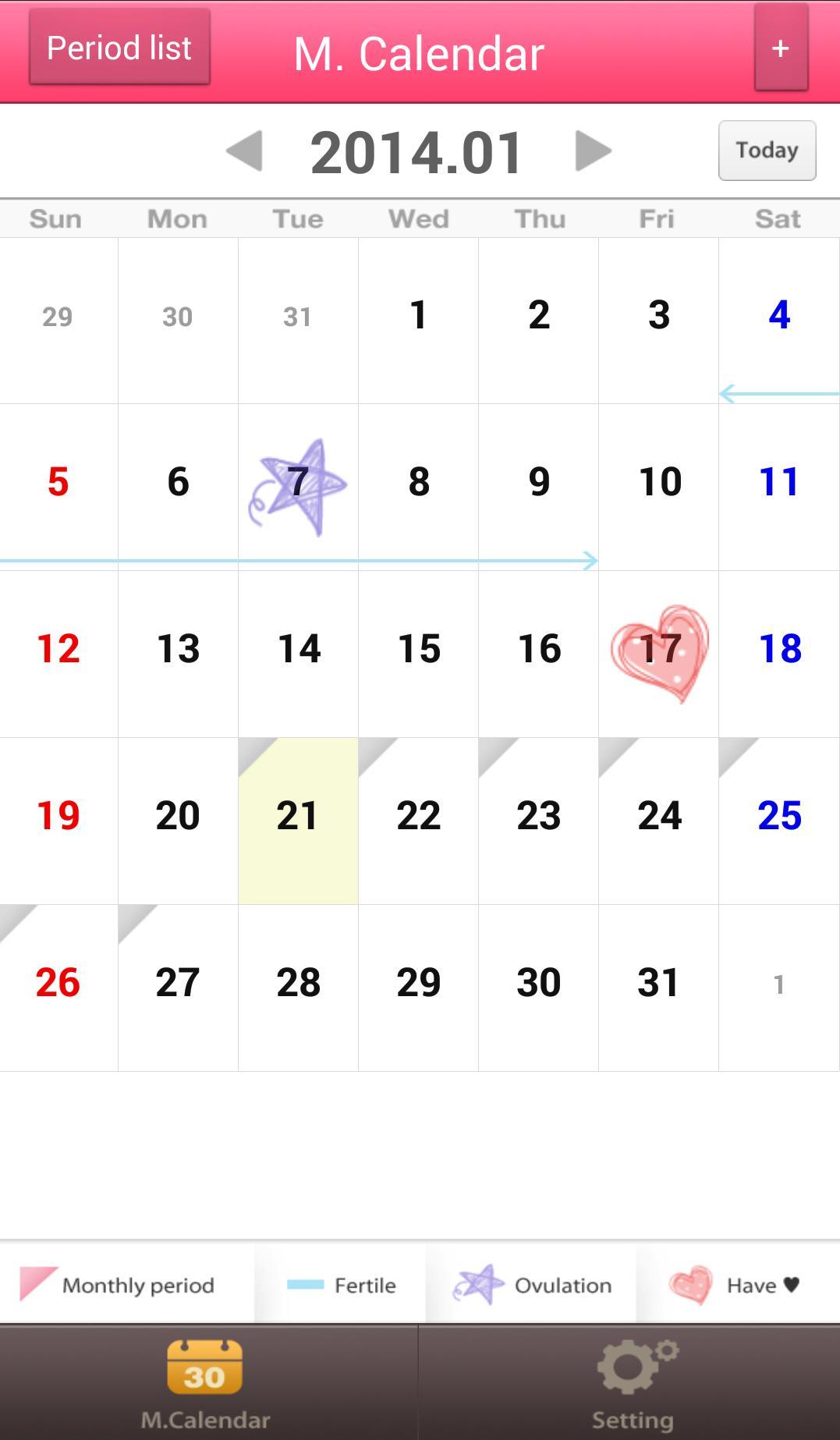The width and height of the screenshot is (840, 1440).
Task: Add a new entry with plus button
Action: [x=780, y=48]
